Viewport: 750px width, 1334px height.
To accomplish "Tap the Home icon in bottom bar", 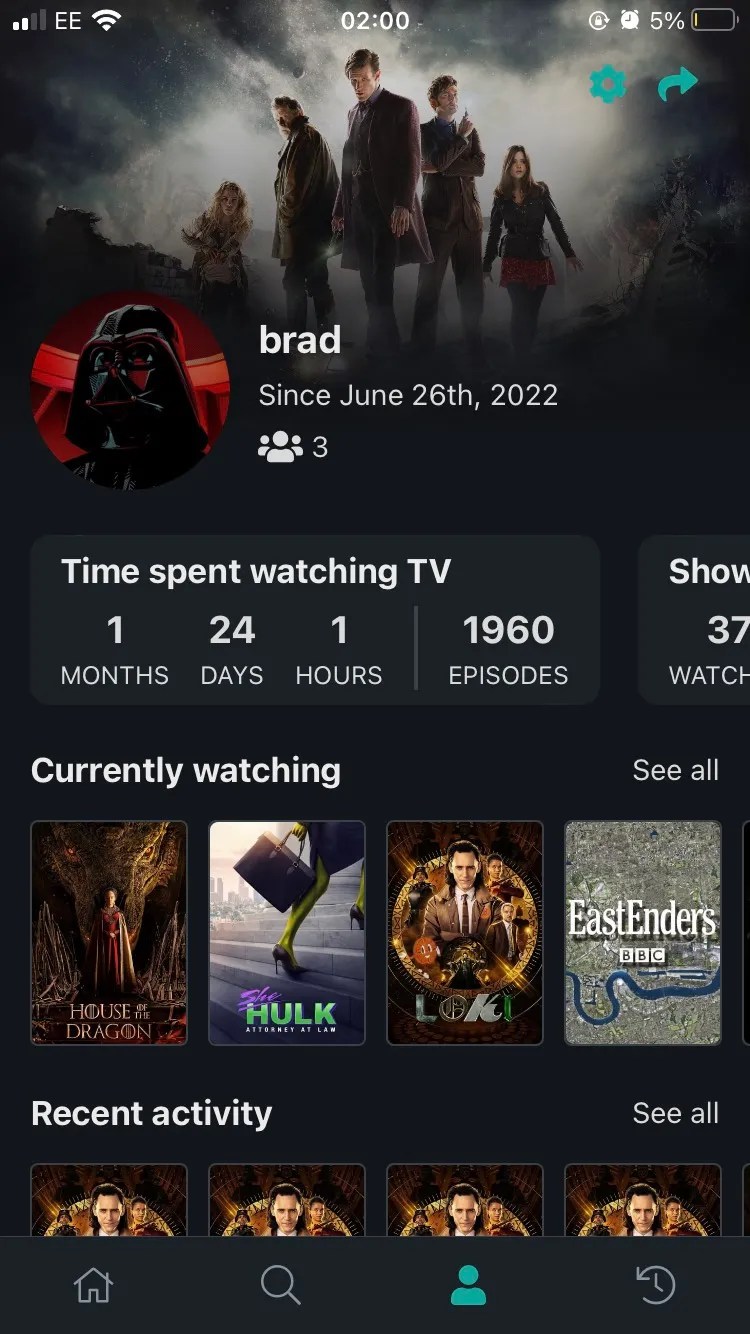I will (93, 1286).
